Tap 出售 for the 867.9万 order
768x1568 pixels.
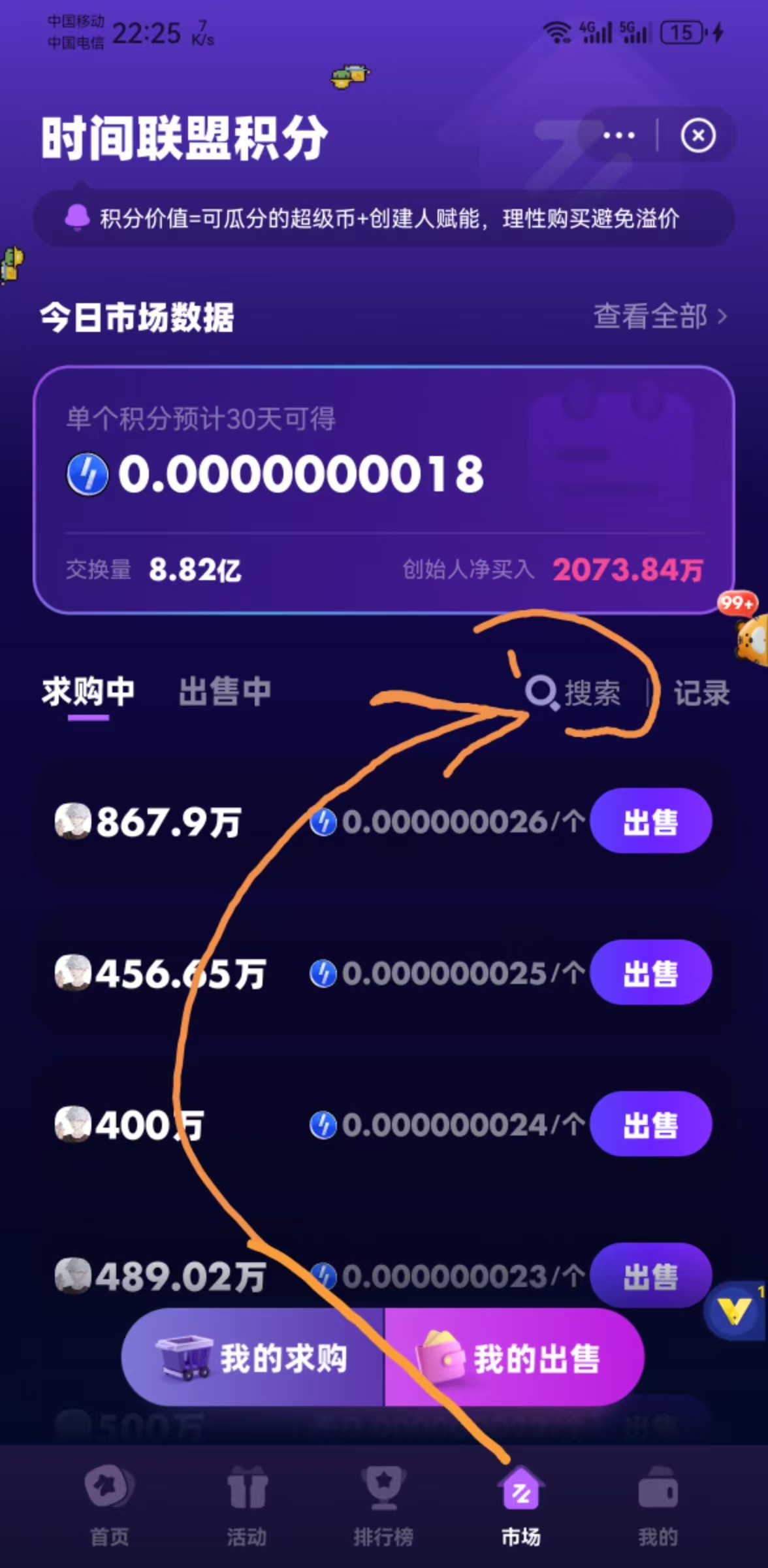click(x=650, y=821)
